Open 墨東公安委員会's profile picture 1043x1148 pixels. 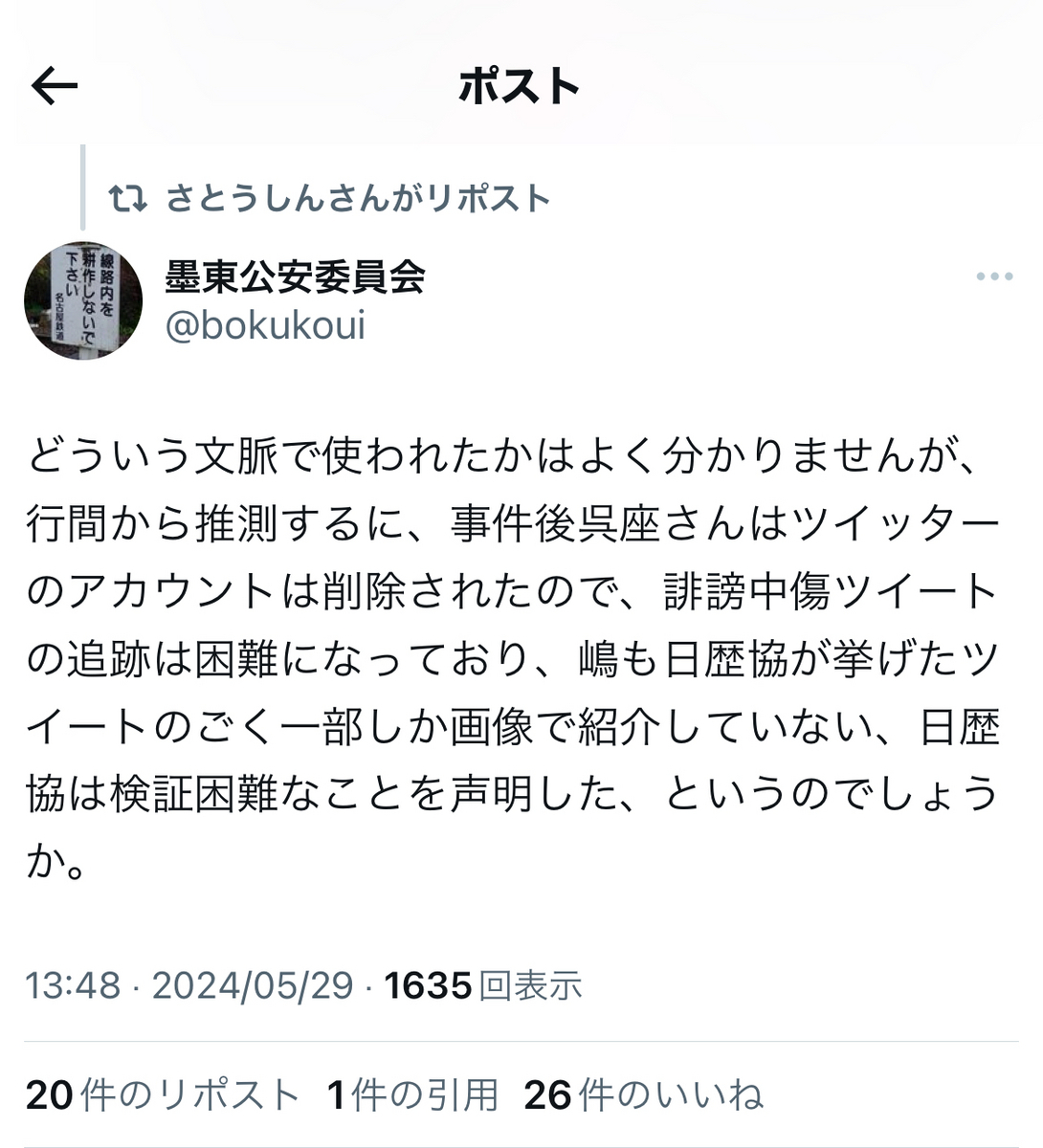(x=83, y=300)
